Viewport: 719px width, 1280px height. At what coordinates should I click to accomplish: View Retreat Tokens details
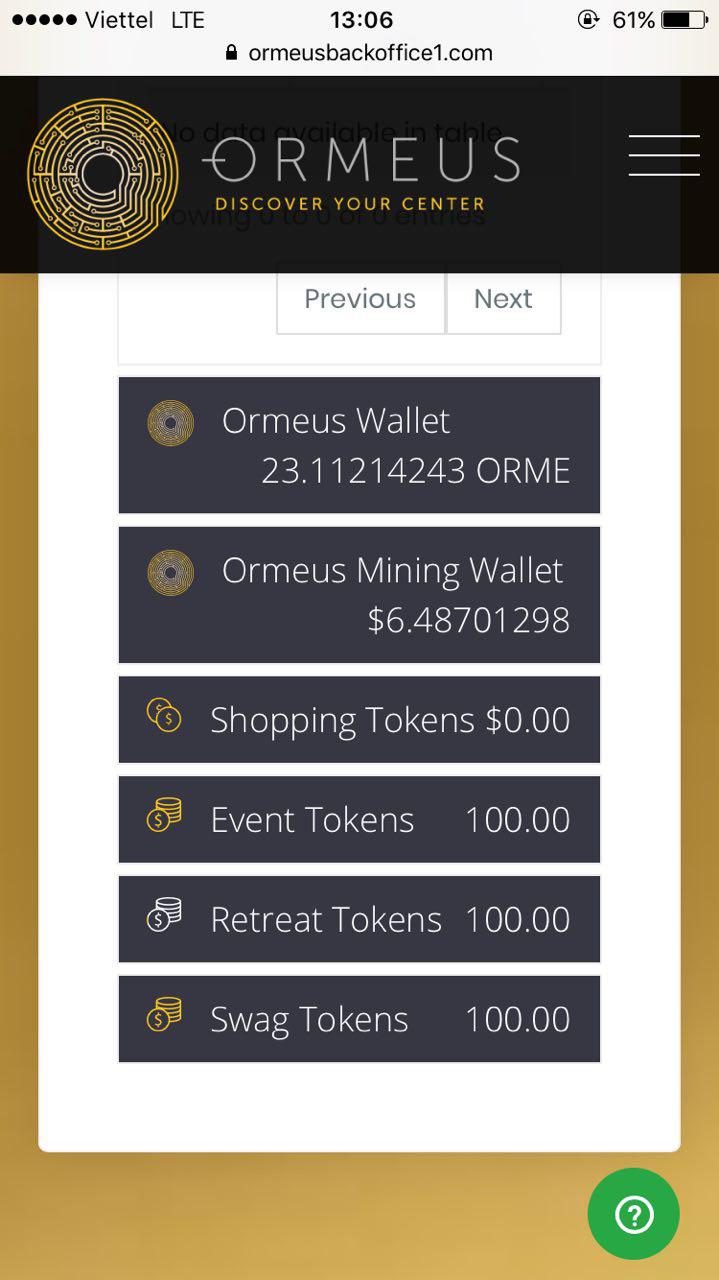(x=359, y=920)
